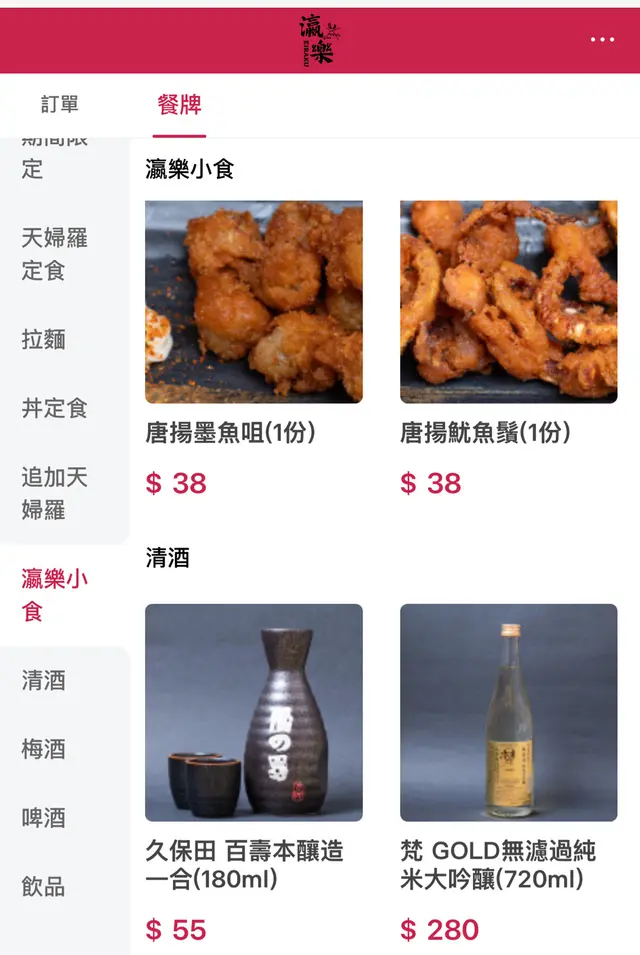Open the 清酒 sidebar category
Viewport: 640px width, 955px height.
point(44,681)
